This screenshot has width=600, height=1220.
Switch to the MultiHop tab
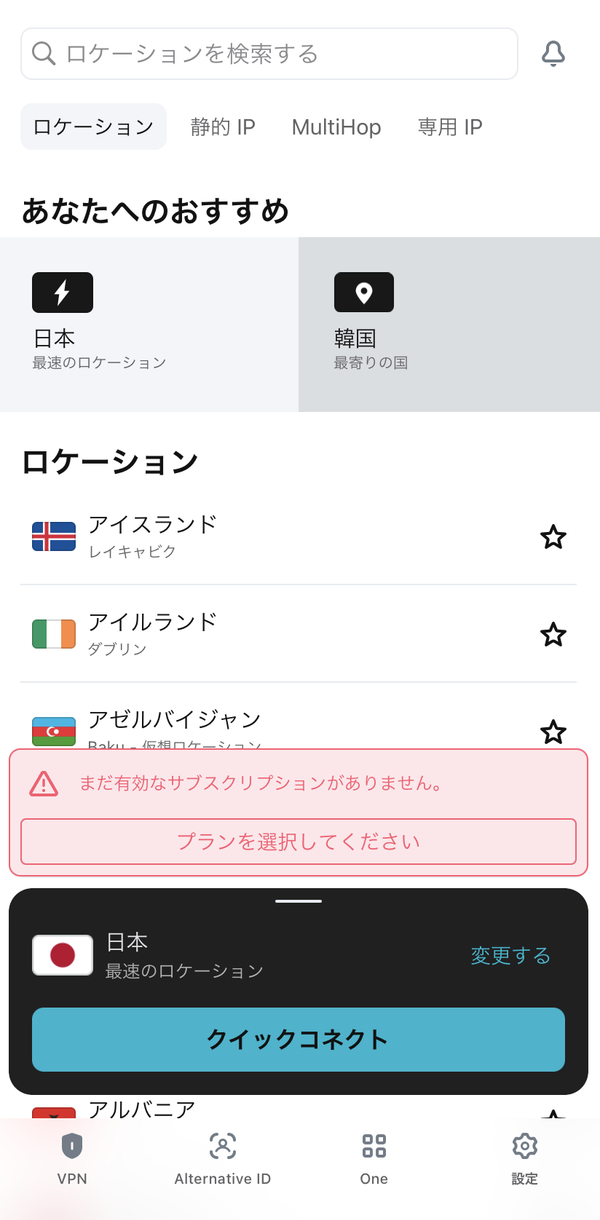tap(336, 127)
